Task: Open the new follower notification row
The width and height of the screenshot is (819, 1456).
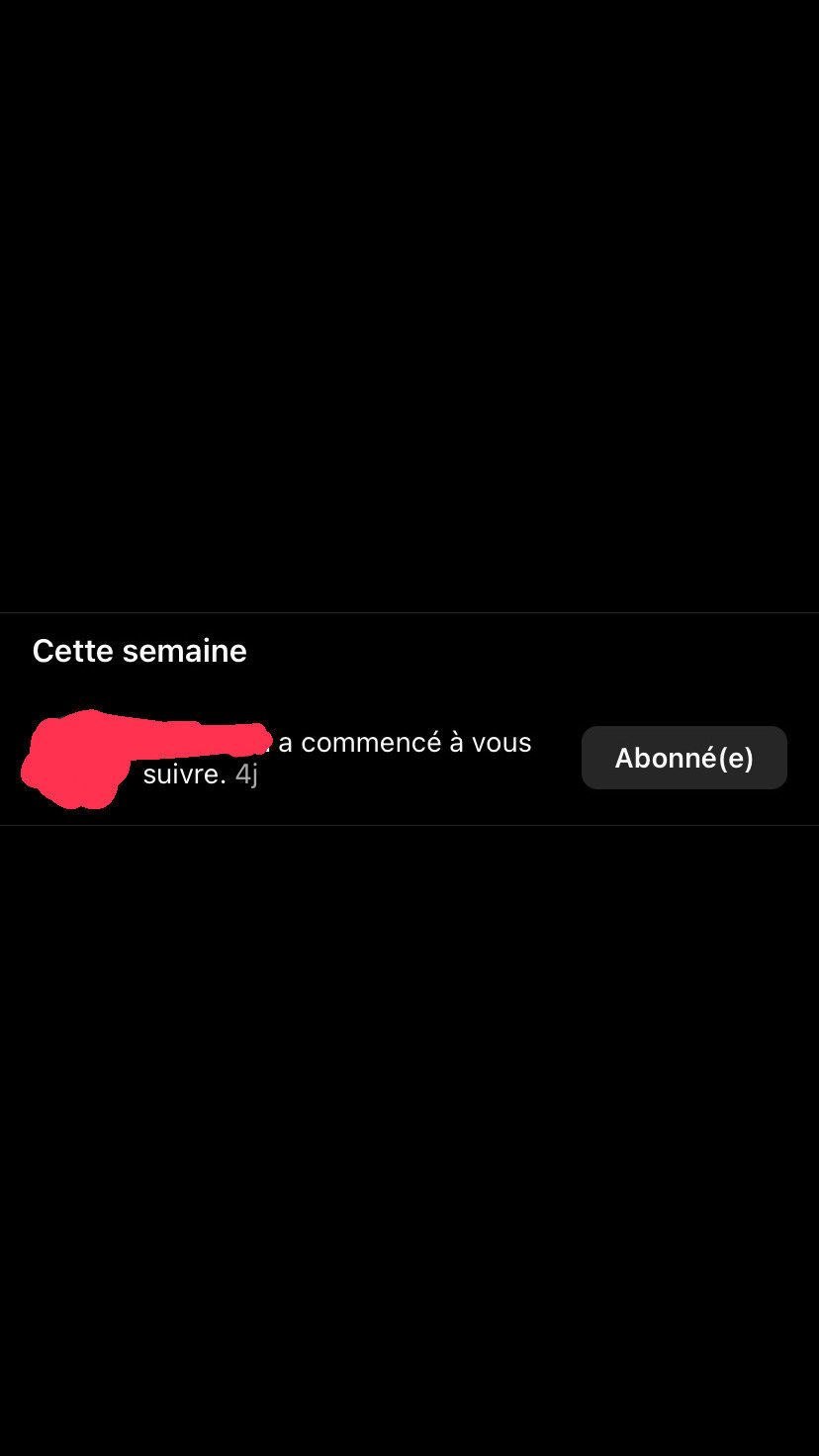Action: point(409,758)
